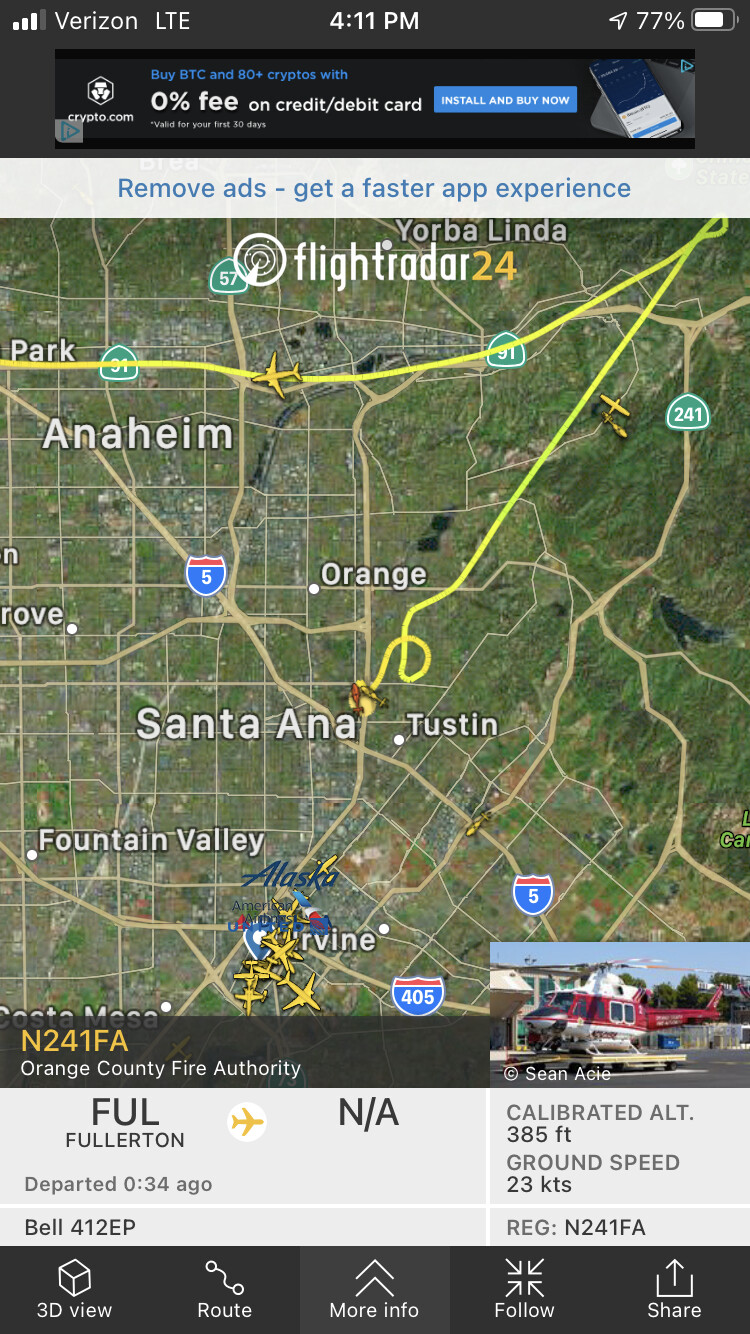
Task: Open the helicopter photo by Sean Acie
Action: (x=620, y=1014)
